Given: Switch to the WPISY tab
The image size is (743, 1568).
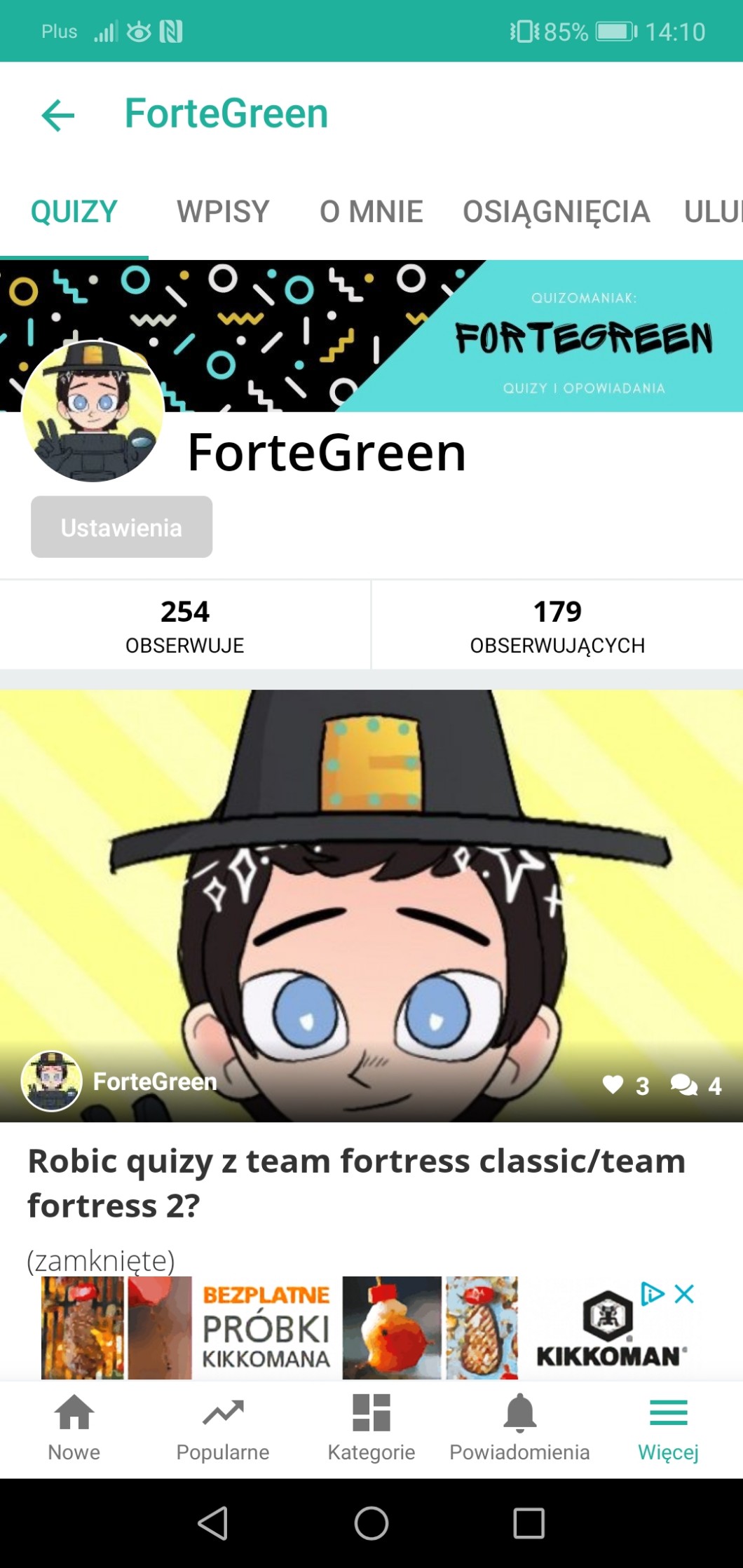Looking at the screenshot, I should (x=223, y=212).
